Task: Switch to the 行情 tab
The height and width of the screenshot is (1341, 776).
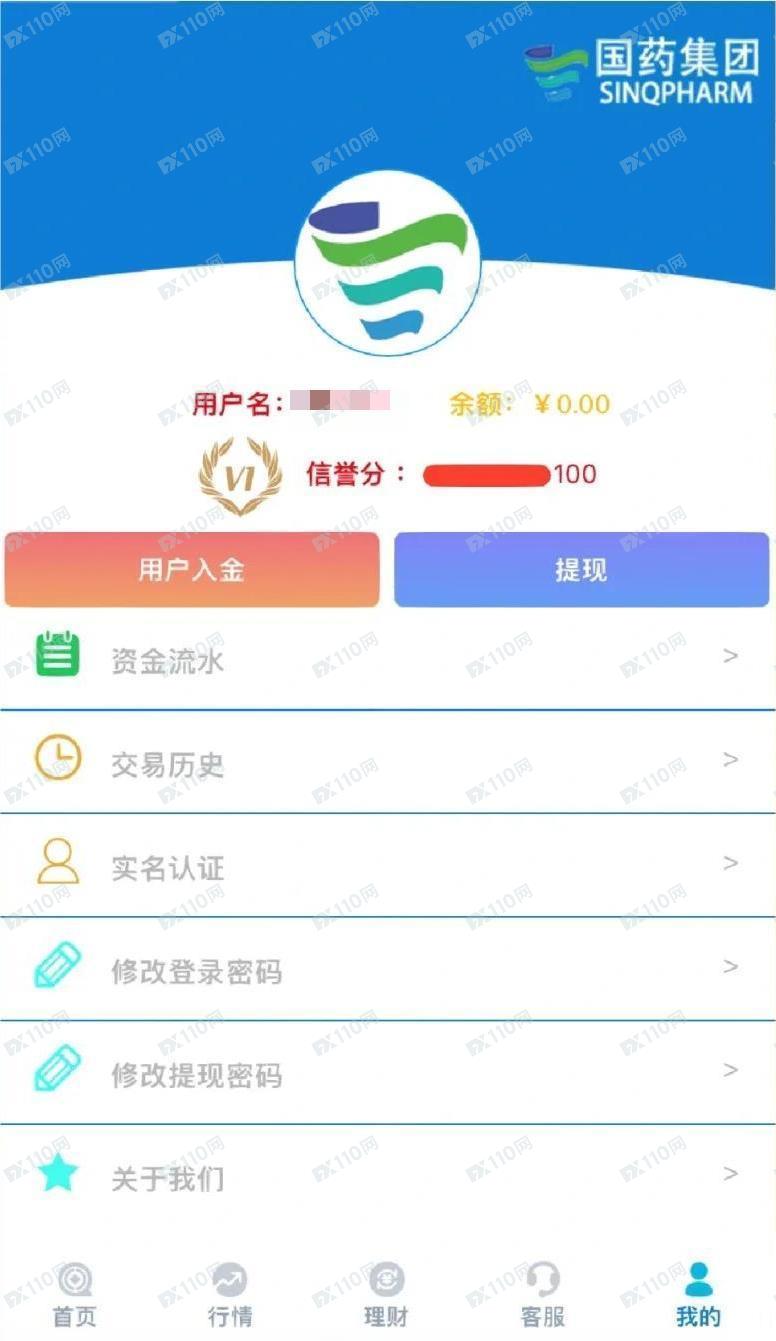Action: 230,1295
